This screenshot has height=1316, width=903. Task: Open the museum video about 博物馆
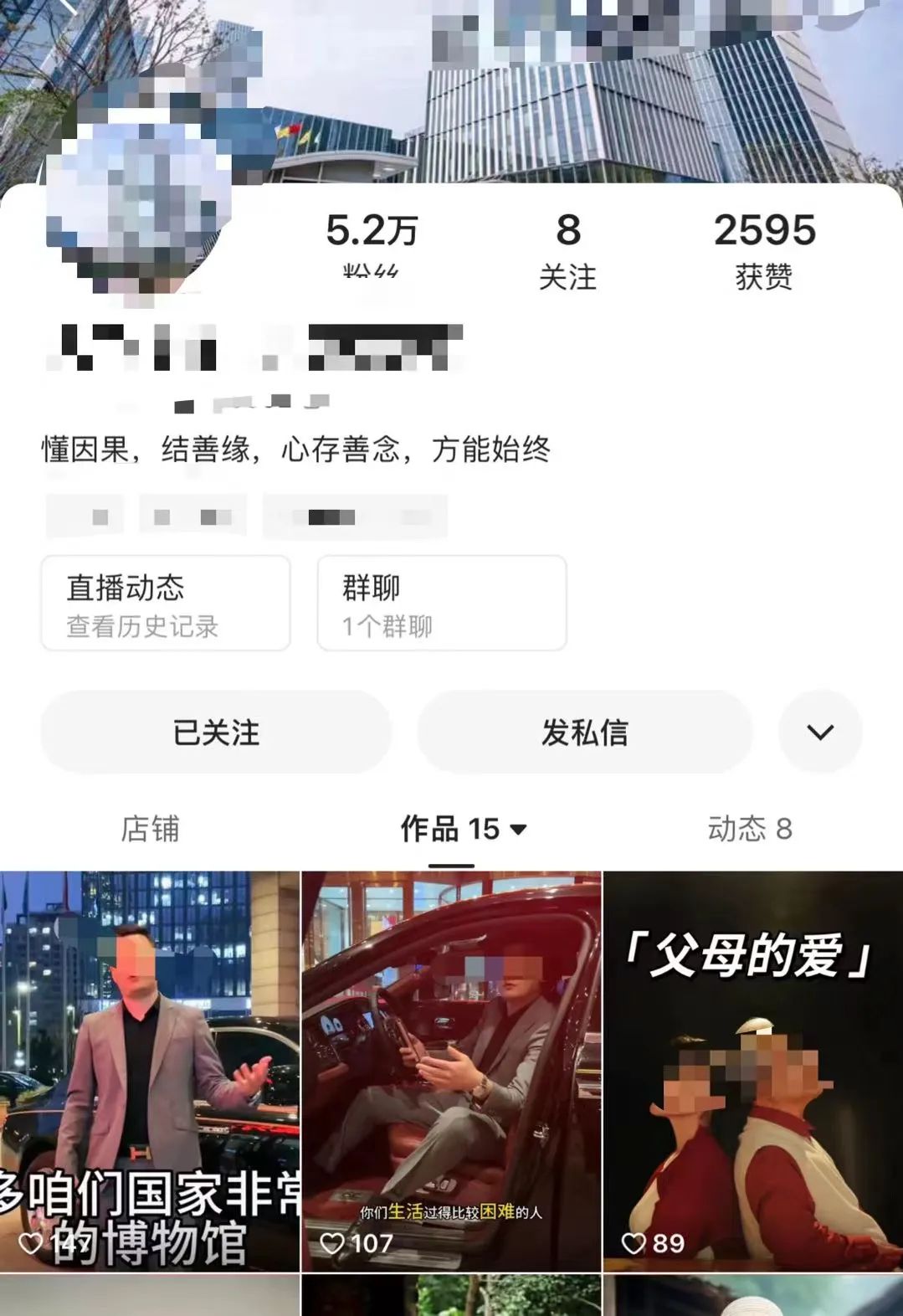pos(150,1072)
